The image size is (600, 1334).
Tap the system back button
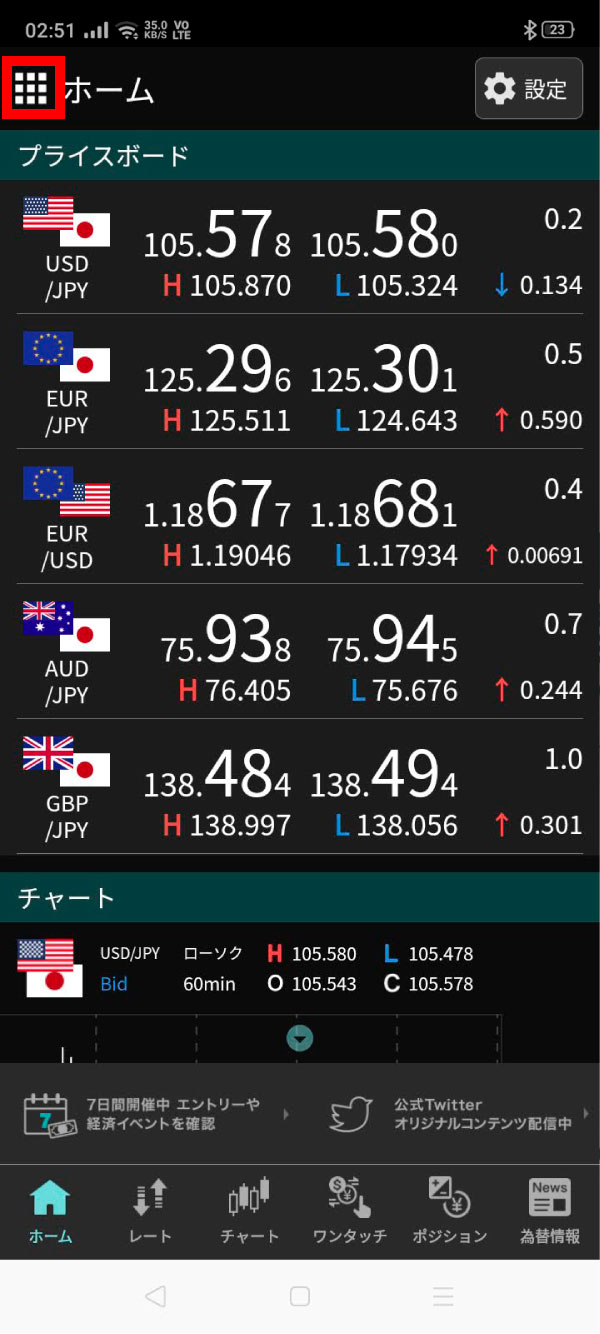point(155,1297)
